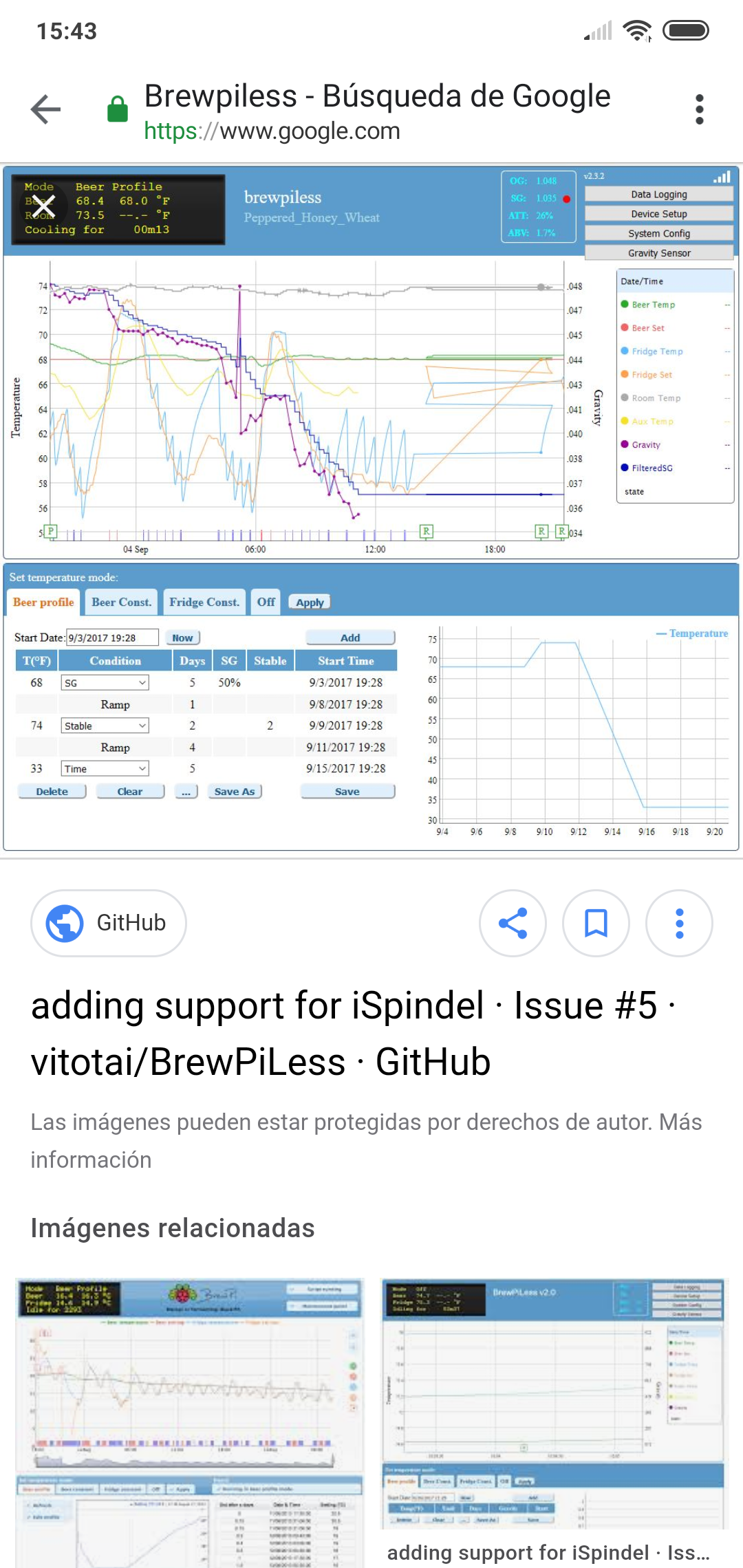Open the browser three-dot menu
This screenshot has width=743, height=1568.
(x=700, y=107)
